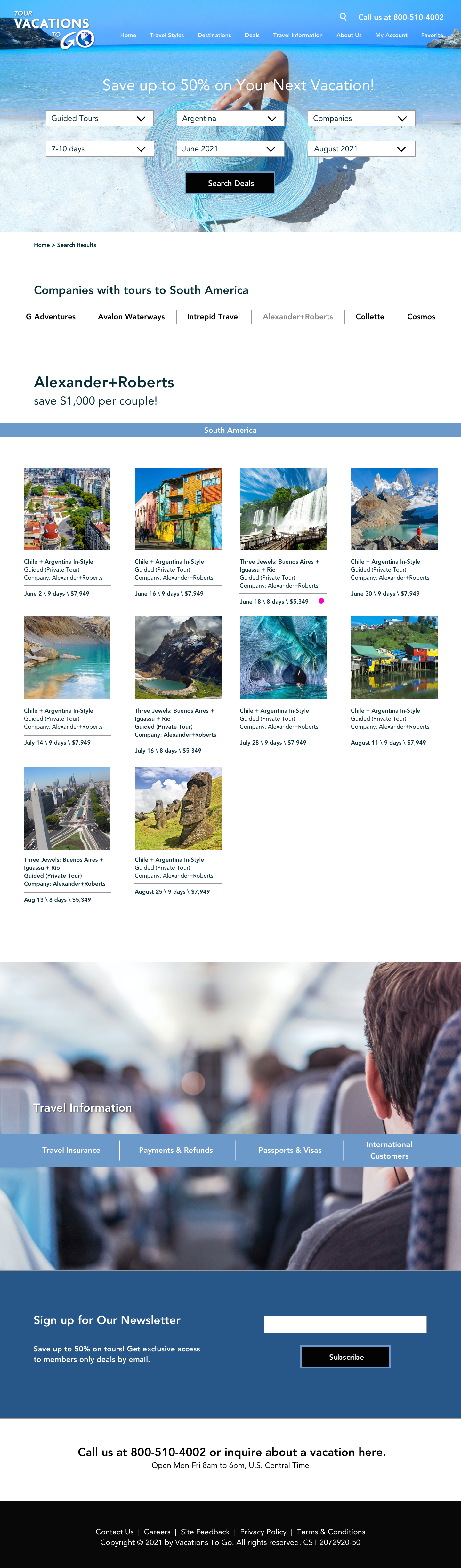Open the Destinations nav menu

tap(214, 35)
